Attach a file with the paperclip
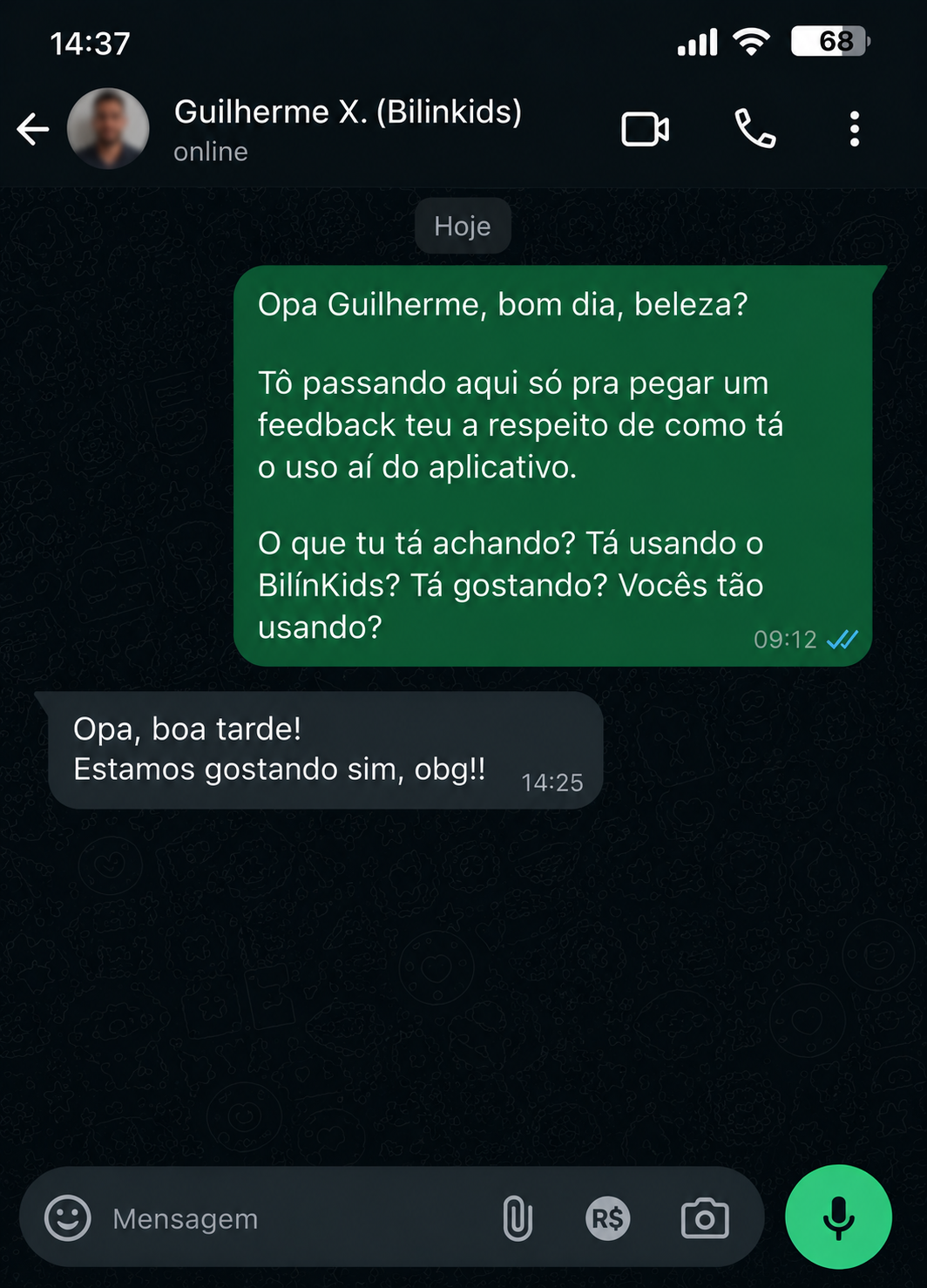The width and height of the screenshot is (927, 1288). click(x=518, y=1218)
